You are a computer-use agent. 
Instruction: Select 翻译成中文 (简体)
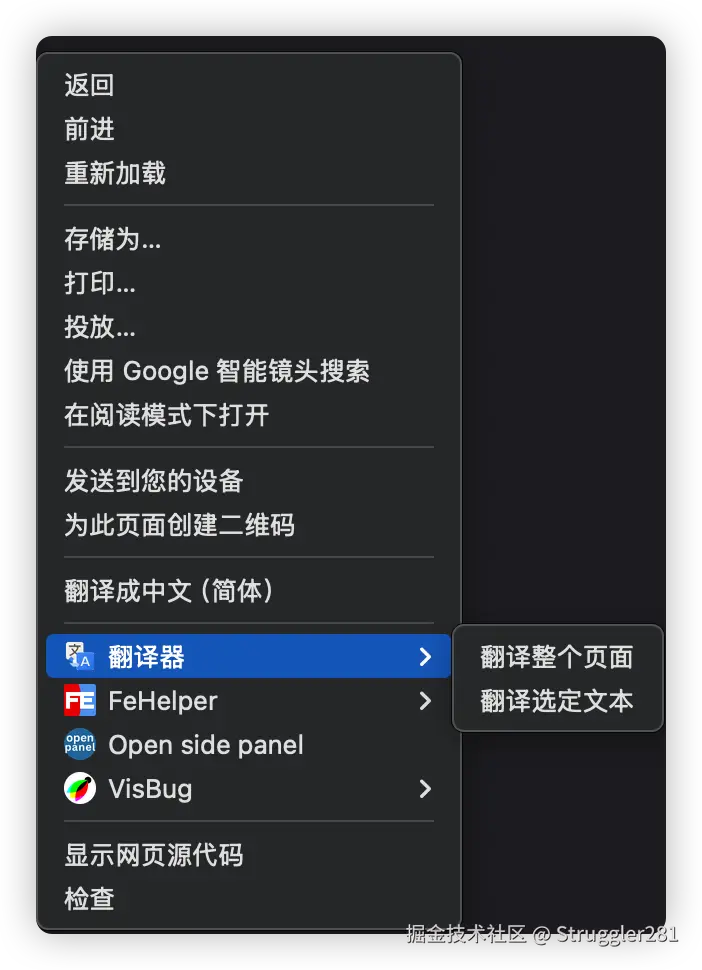point(170,591)
